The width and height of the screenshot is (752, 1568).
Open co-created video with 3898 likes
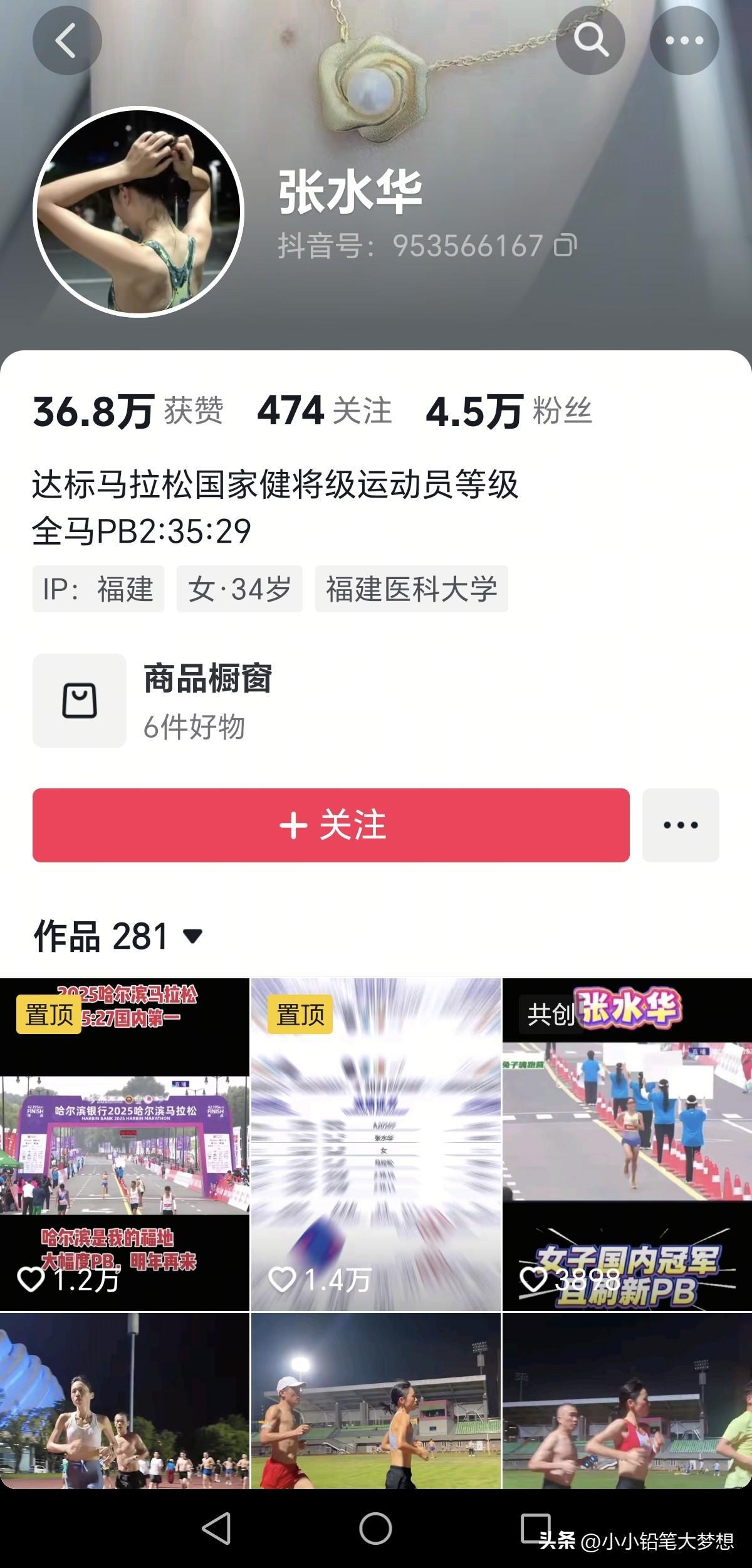coord(627,1144)
